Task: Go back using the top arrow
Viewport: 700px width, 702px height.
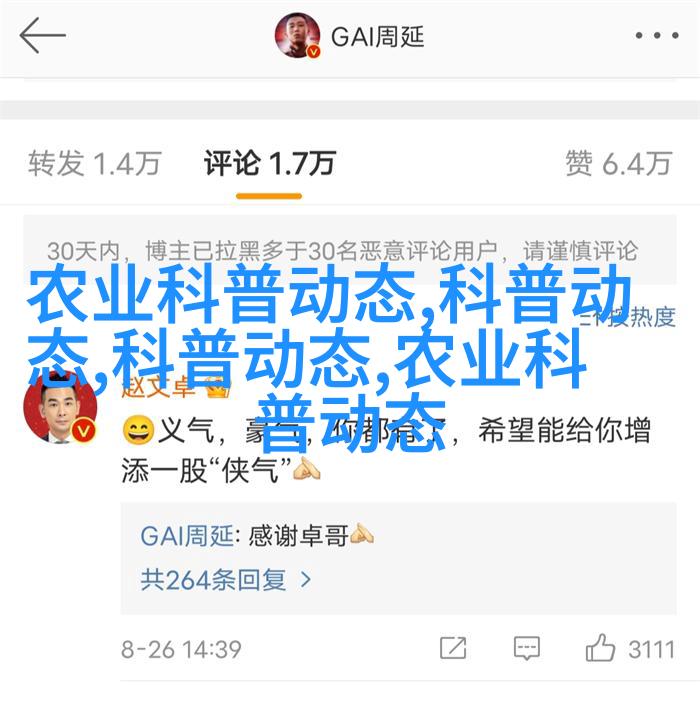Action: 42,37
